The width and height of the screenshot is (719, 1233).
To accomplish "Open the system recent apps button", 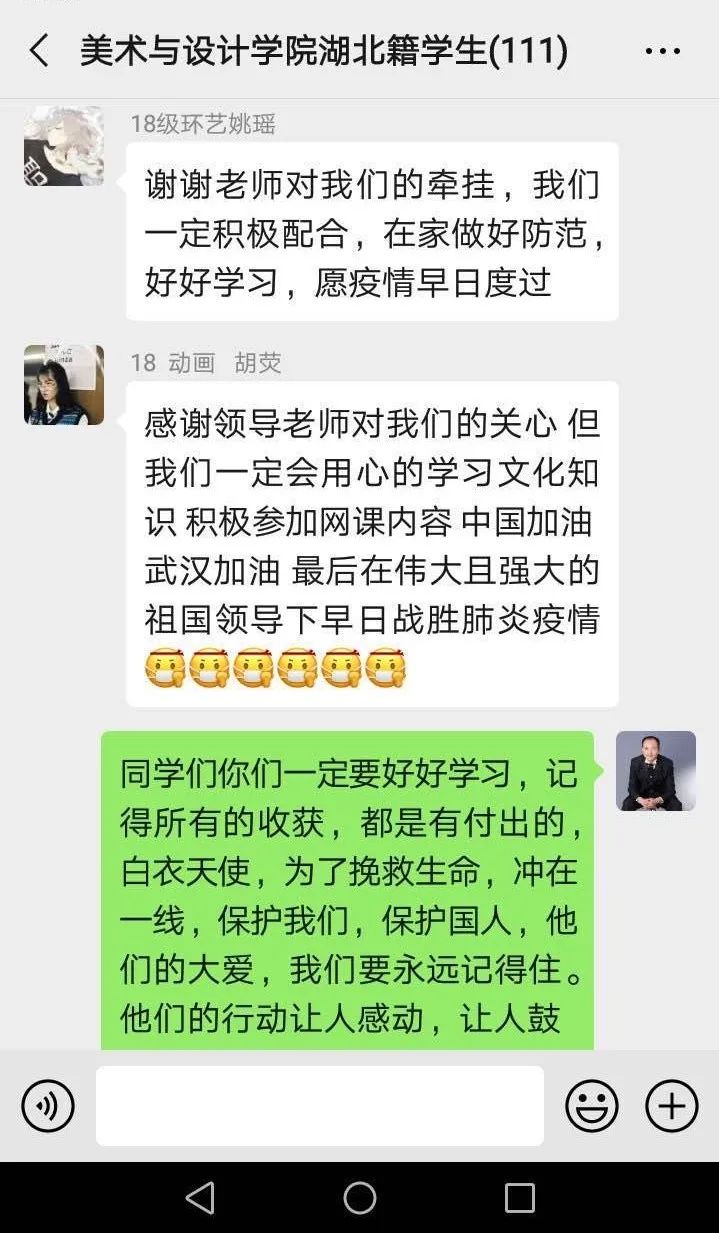I will (x=519, y=1197).
